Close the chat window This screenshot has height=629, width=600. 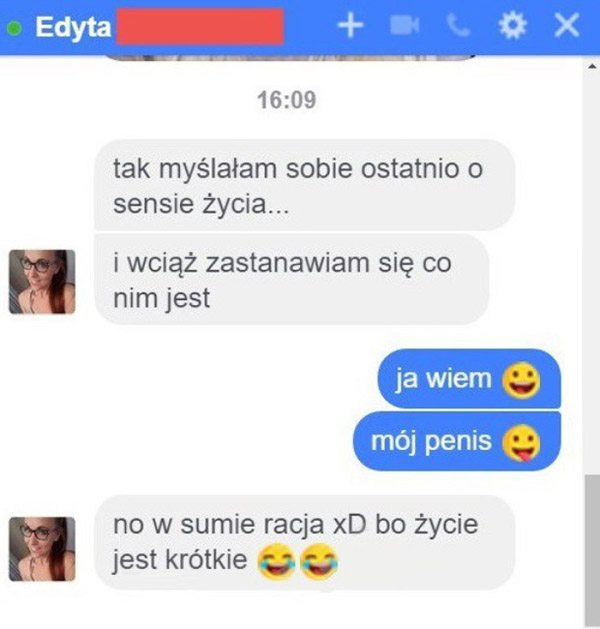(567, 26)
